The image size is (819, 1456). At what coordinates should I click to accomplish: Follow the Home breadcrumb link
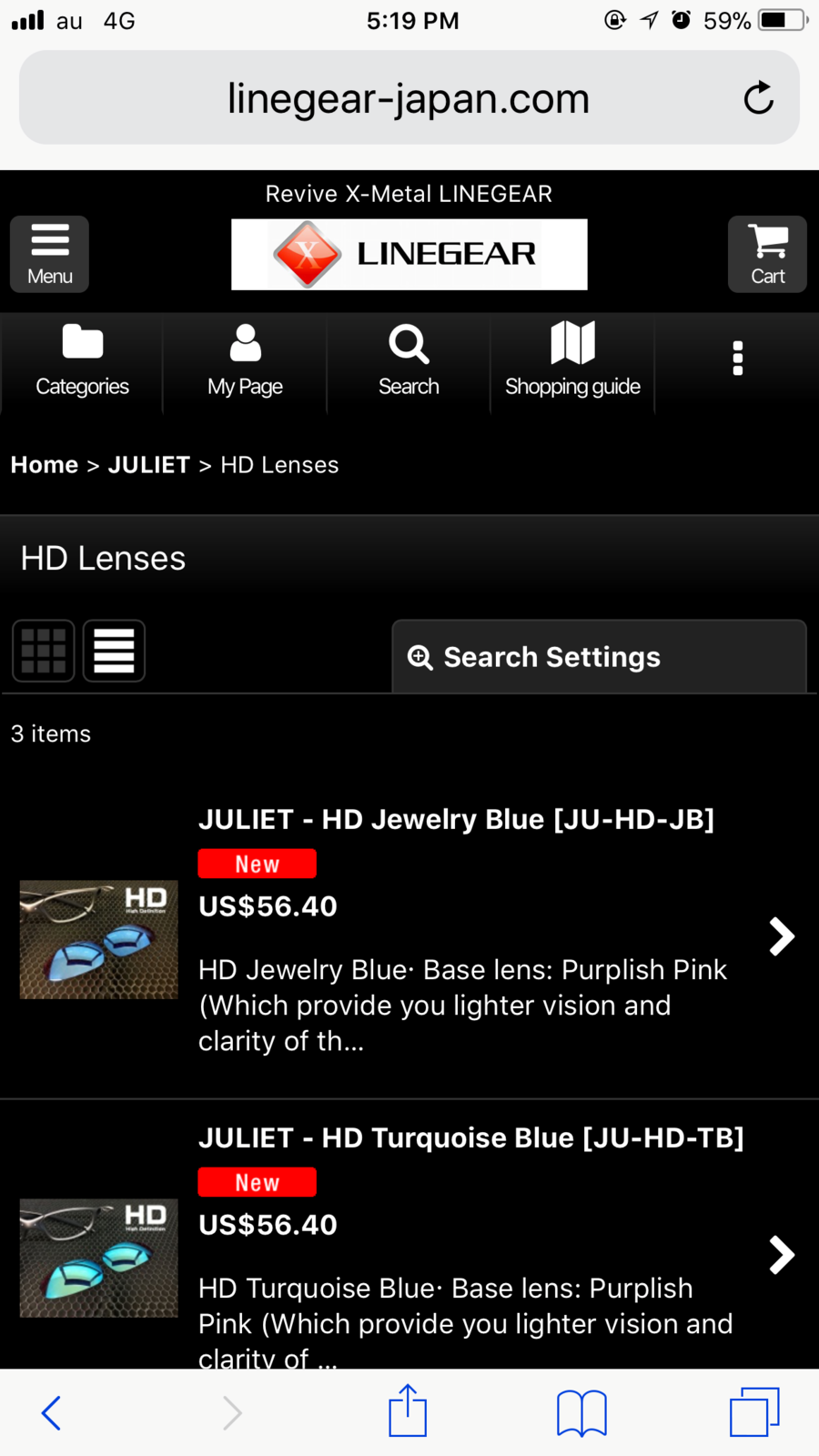[45, 465]
